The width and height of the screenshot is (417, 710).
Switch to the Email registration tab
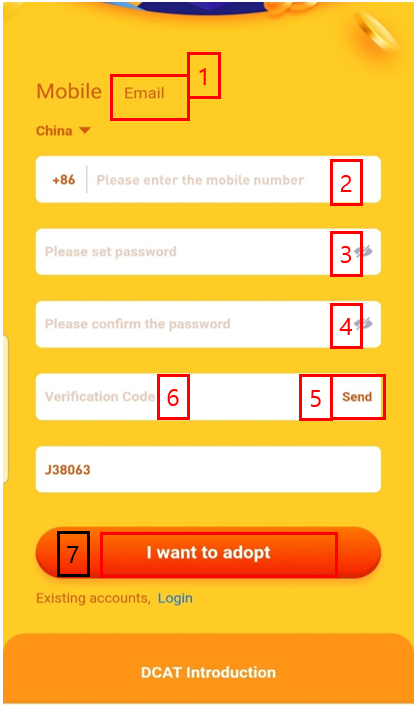click(x=144, y=93)
